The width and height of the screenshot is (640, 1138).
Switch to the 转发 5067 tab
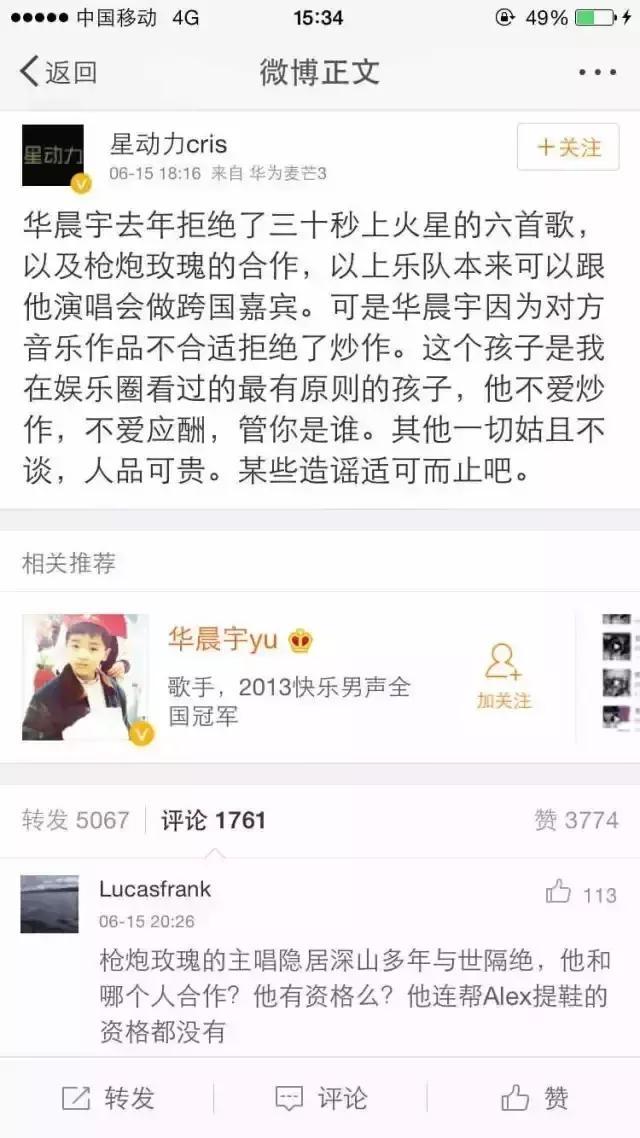click(76, 821)
